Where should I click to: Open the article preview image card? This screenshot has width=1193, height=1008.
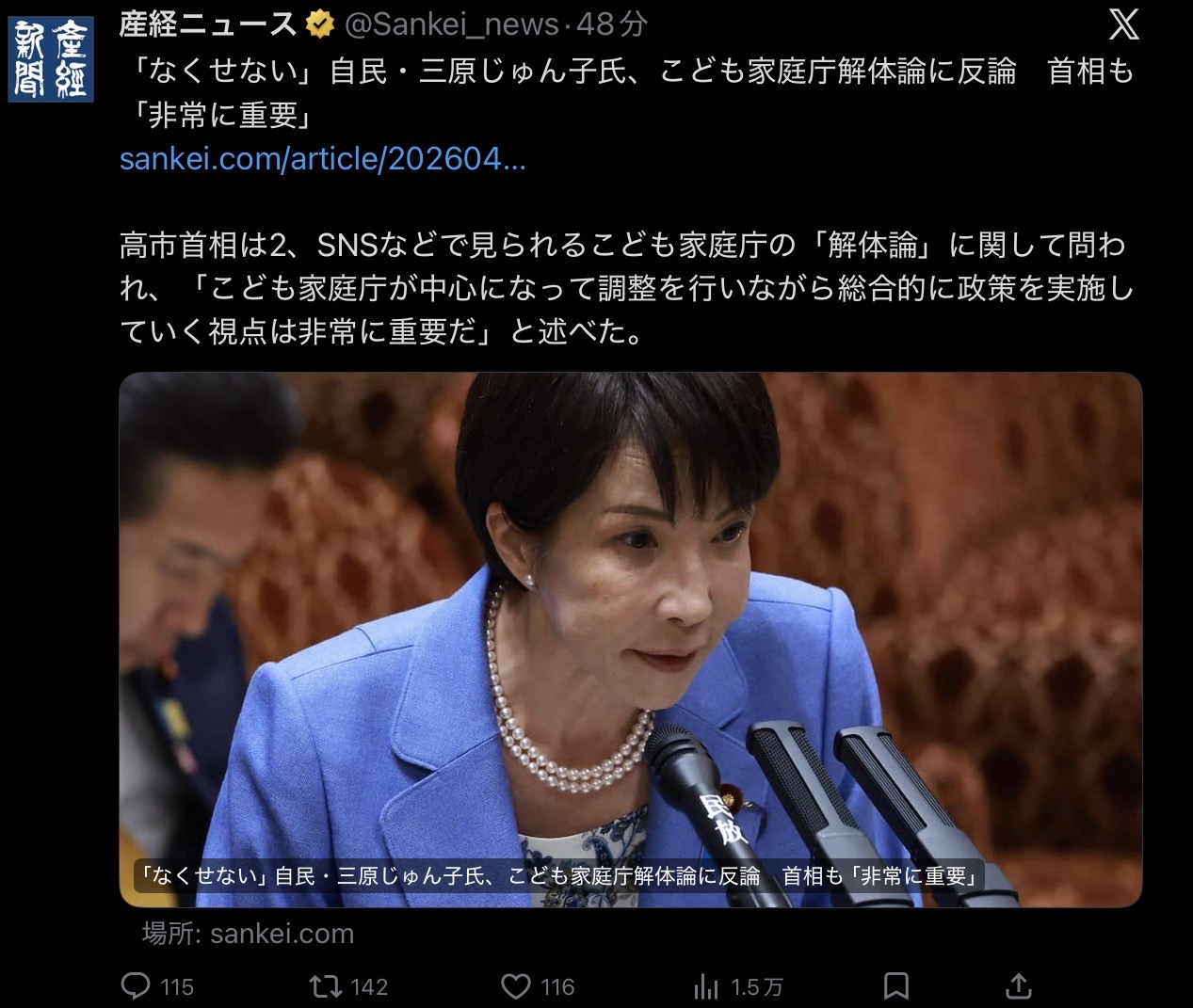[630, 639]
